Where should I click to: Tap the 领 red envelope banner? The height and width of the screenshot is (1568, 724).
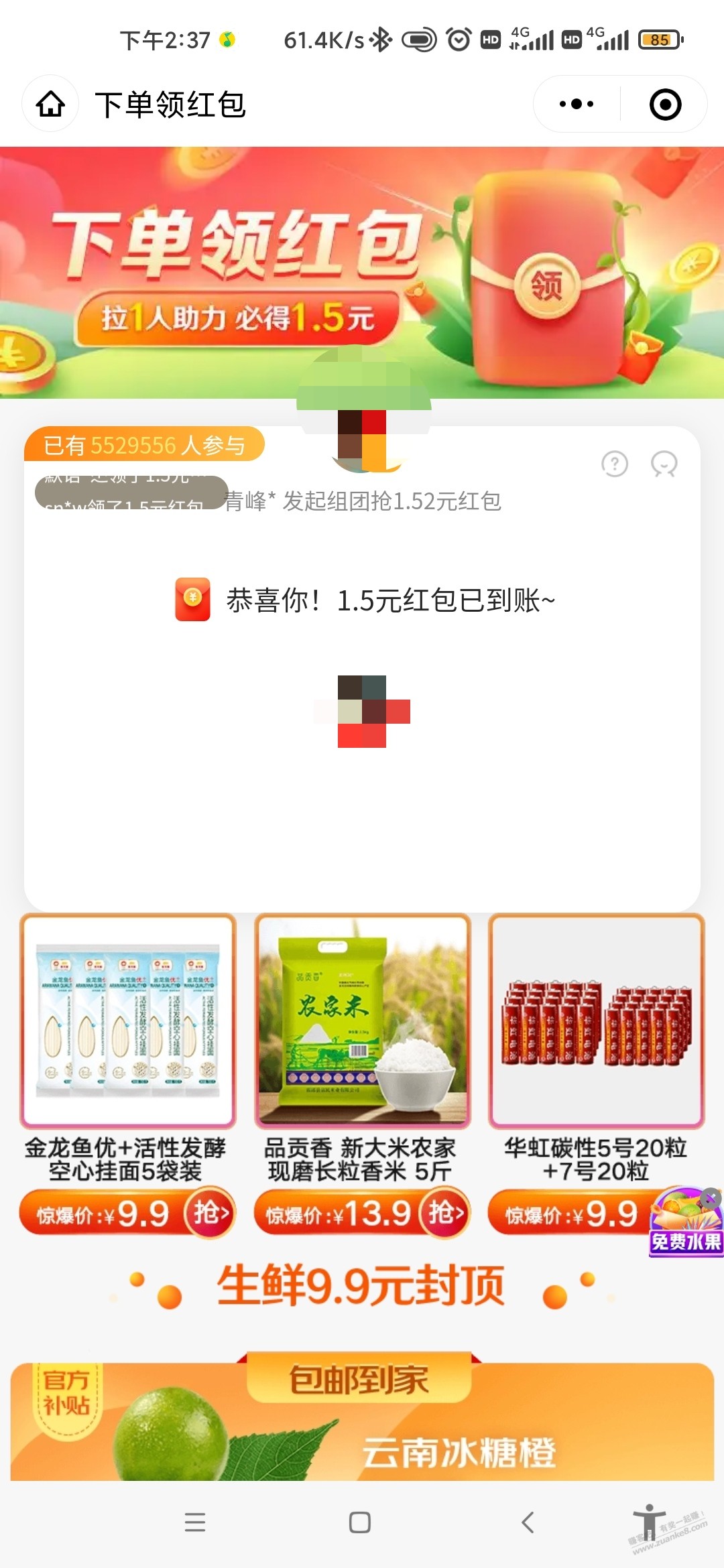point(546,285)
